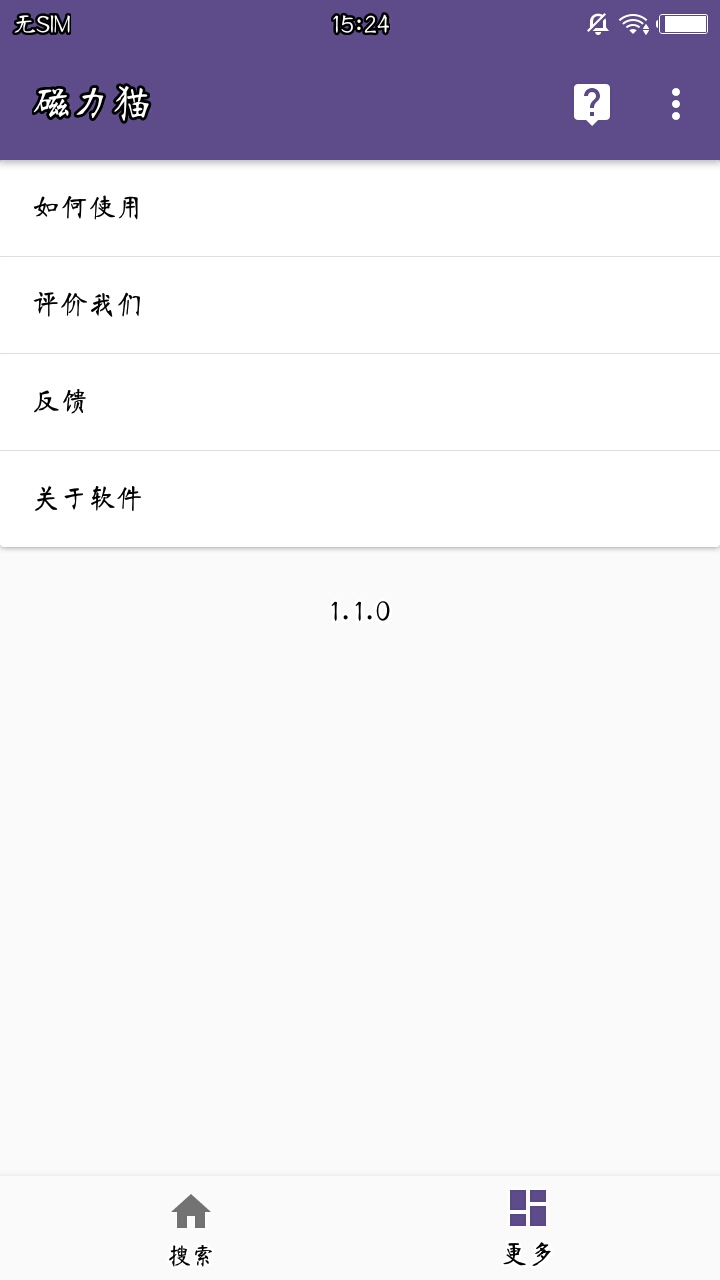Tap the divider below 评价我们
The width and height of the screenshot is (720, 1280).
coord(360,352)
